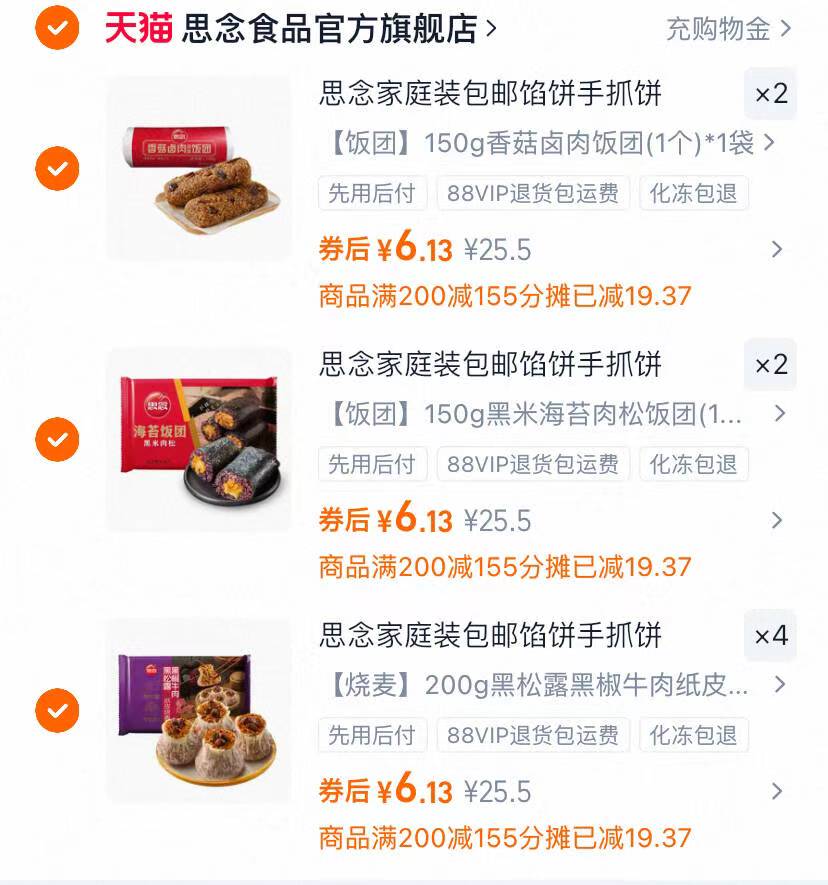Click the 天猫 Tmall logo
828x885 pixels.
click(x=137, y=27)
